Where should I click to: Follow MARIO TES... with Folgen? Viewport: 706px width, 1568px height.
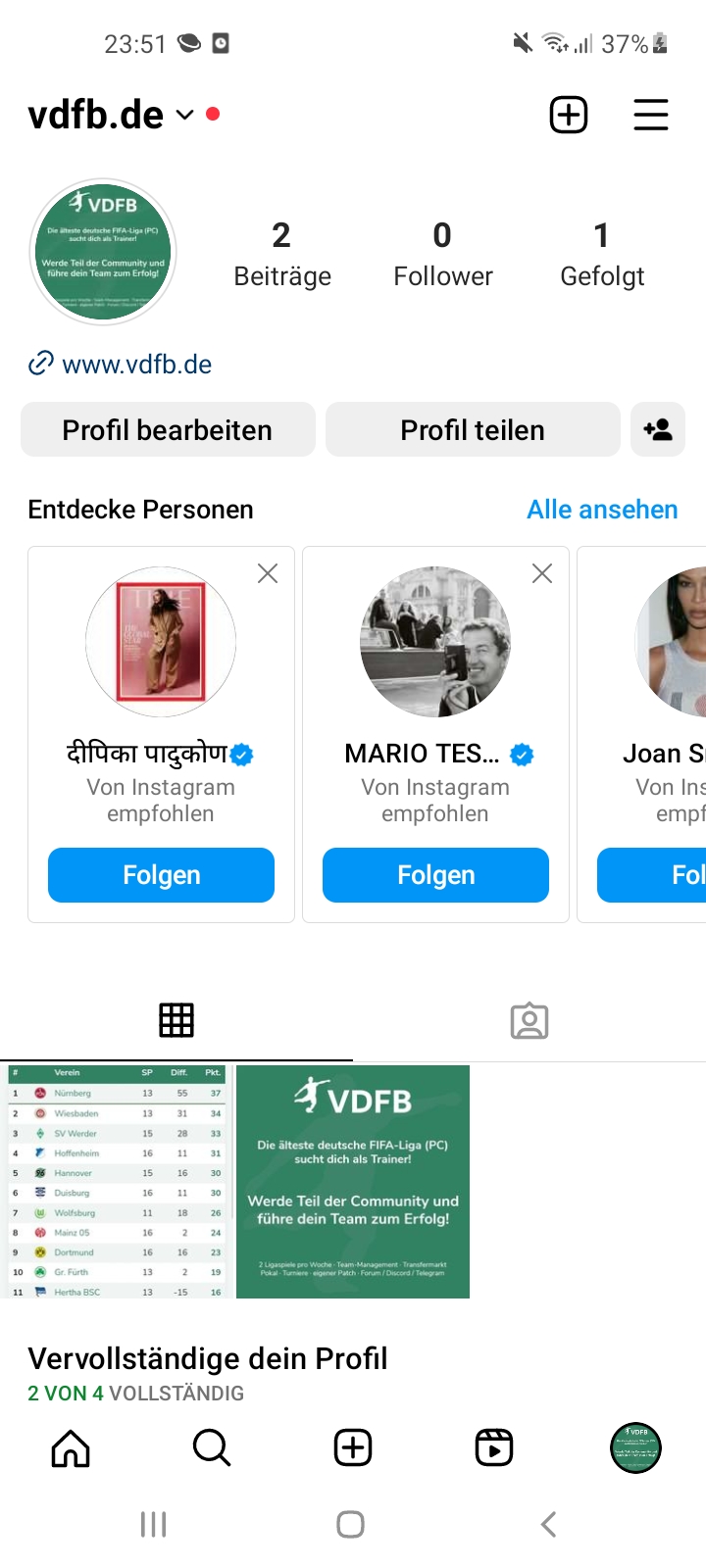(x=435, y=875)
